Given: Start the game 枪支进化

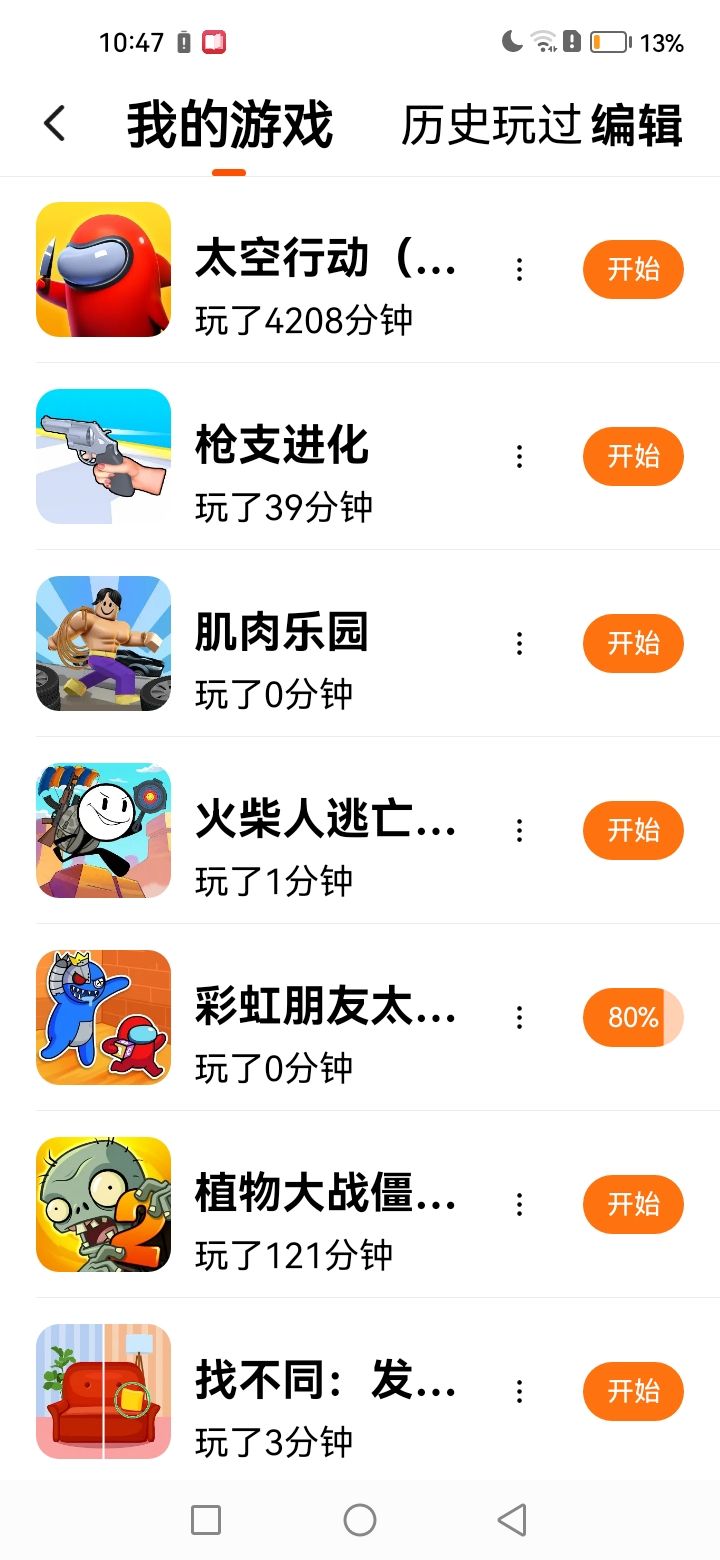Looking at the screenshot, I should click(633, 456).
